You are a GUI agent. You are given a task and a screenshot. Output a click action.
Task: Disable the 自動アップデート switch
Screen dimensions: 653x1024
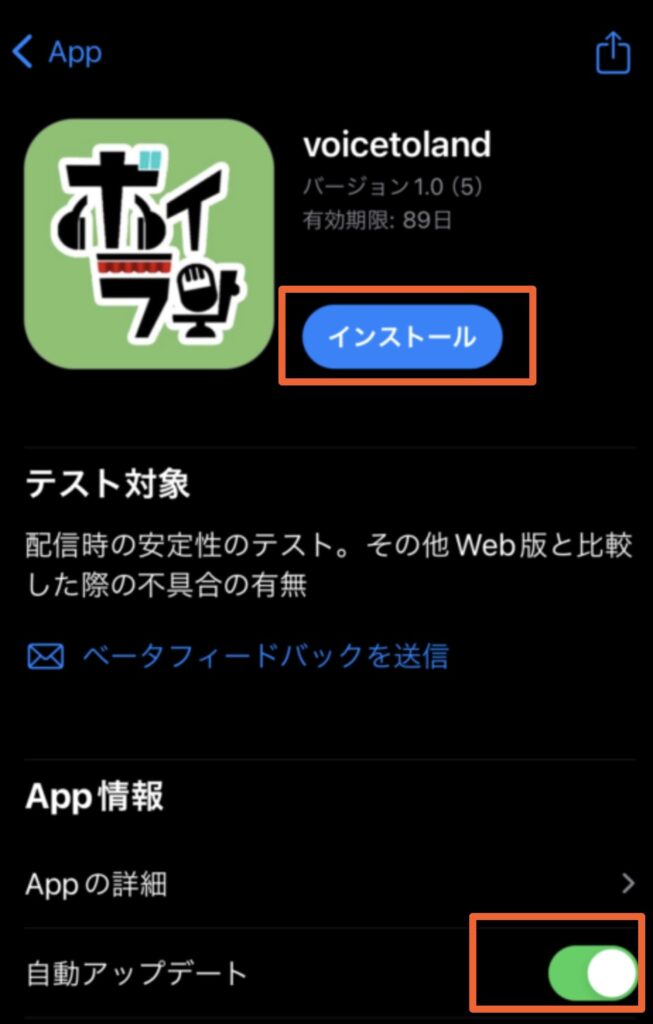point(592,972)
